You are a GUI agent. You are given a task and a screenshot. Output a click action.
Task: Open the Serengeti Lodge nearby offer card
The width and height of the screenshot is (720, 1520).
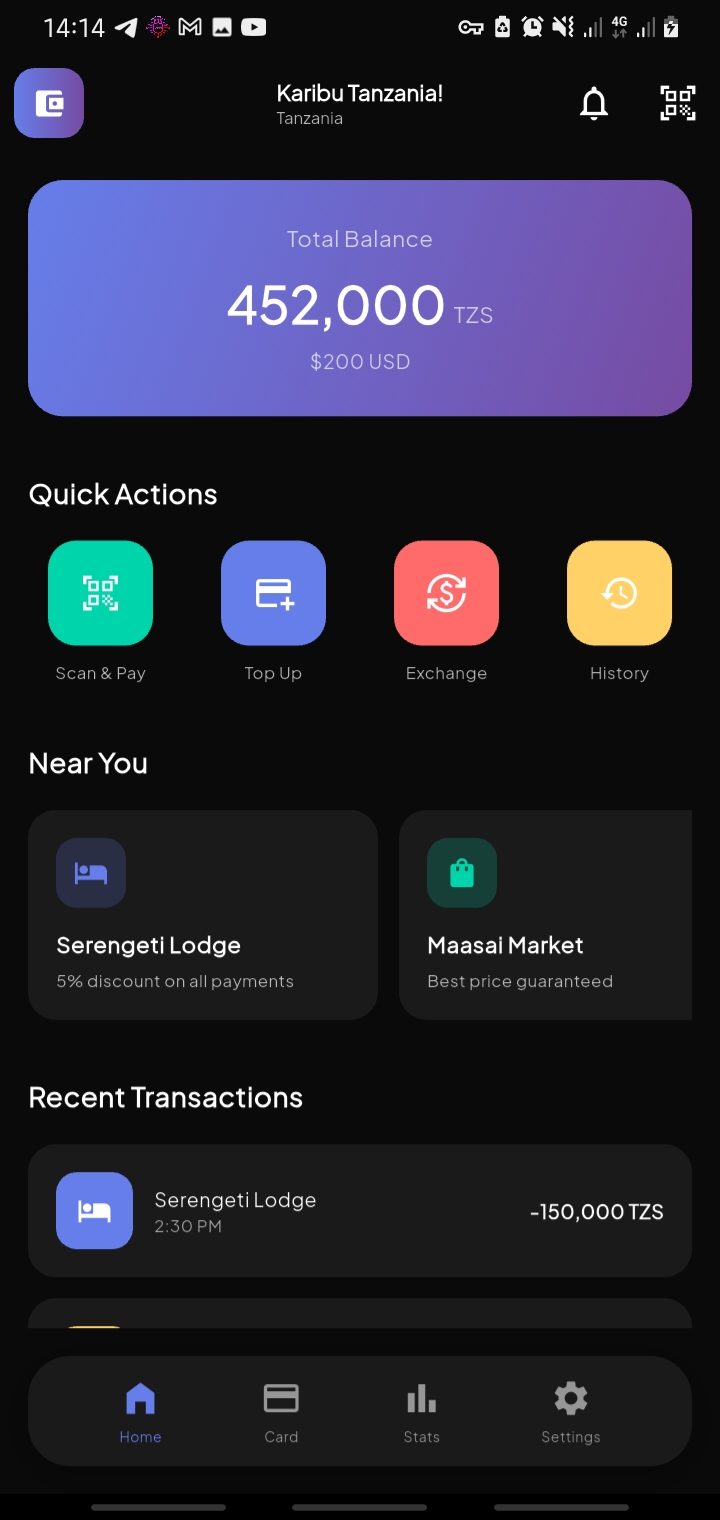coord(203,915)
